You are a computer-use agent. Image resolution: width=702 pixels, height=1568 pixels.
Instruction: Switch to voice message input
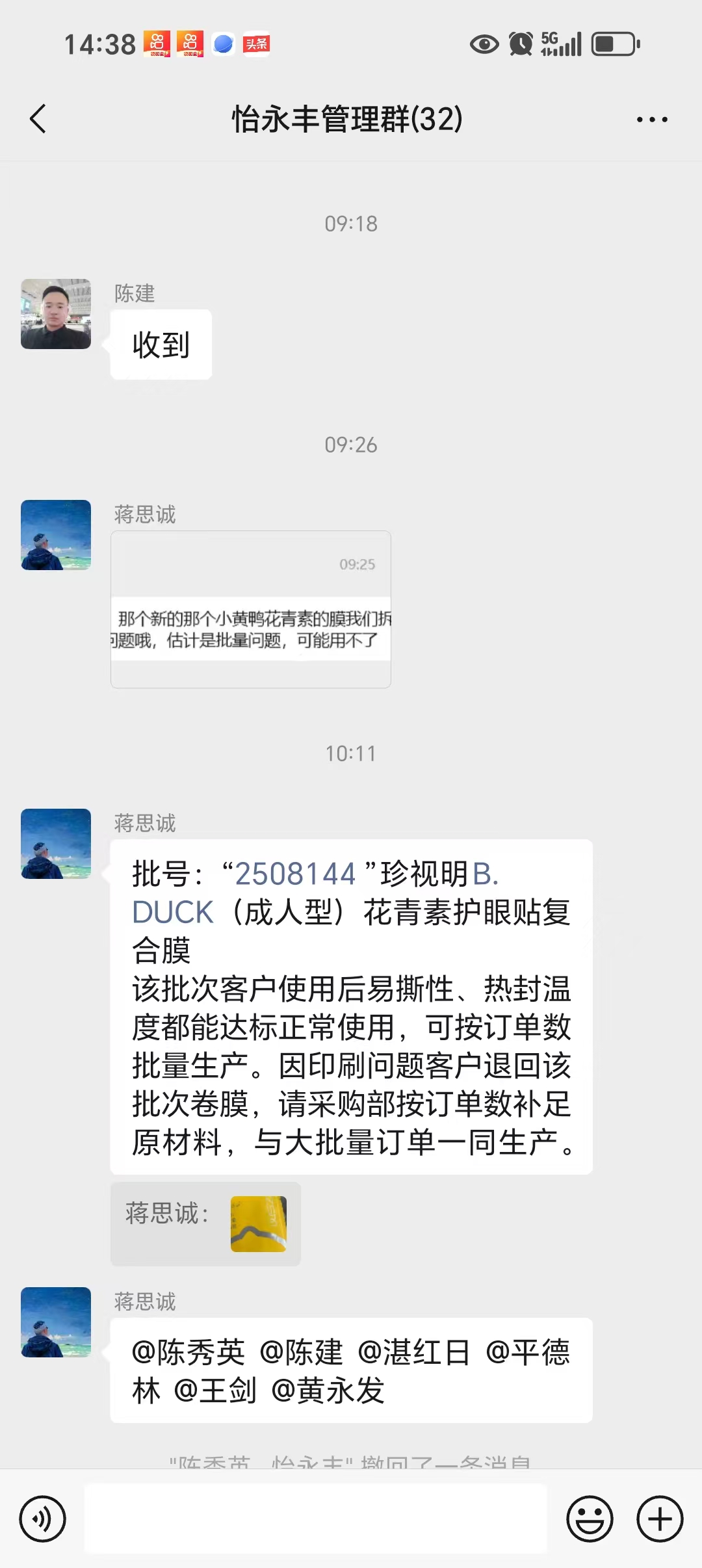43,1519
